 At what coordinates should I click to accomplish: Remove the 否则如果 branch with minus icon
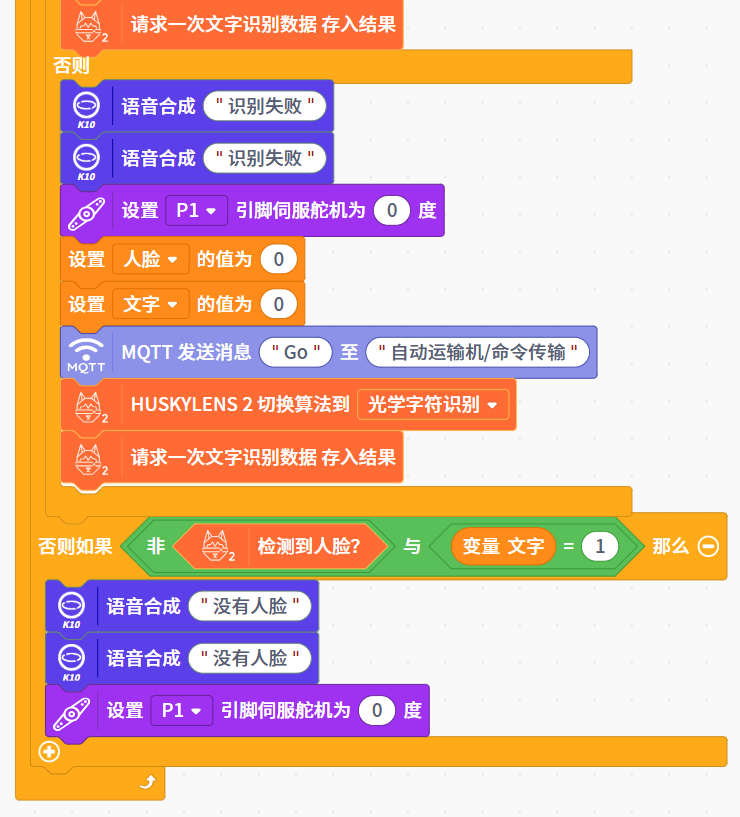[x=708, y=547]
